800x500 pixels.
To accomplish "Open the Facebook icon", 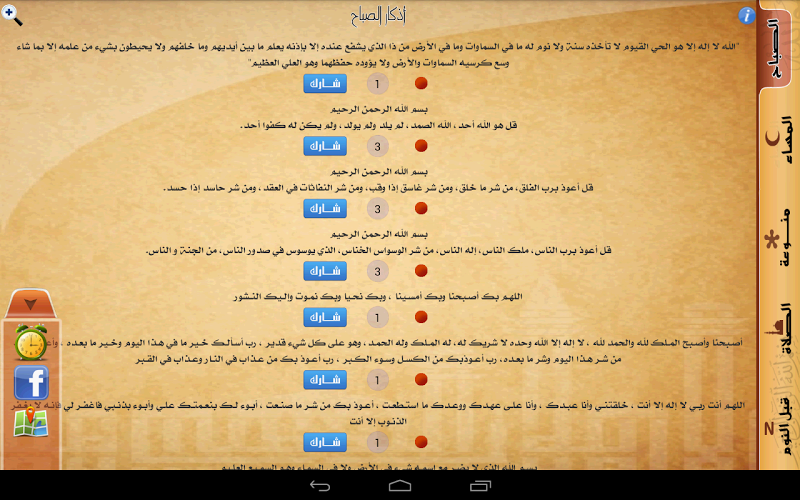I will coord(31,383).
